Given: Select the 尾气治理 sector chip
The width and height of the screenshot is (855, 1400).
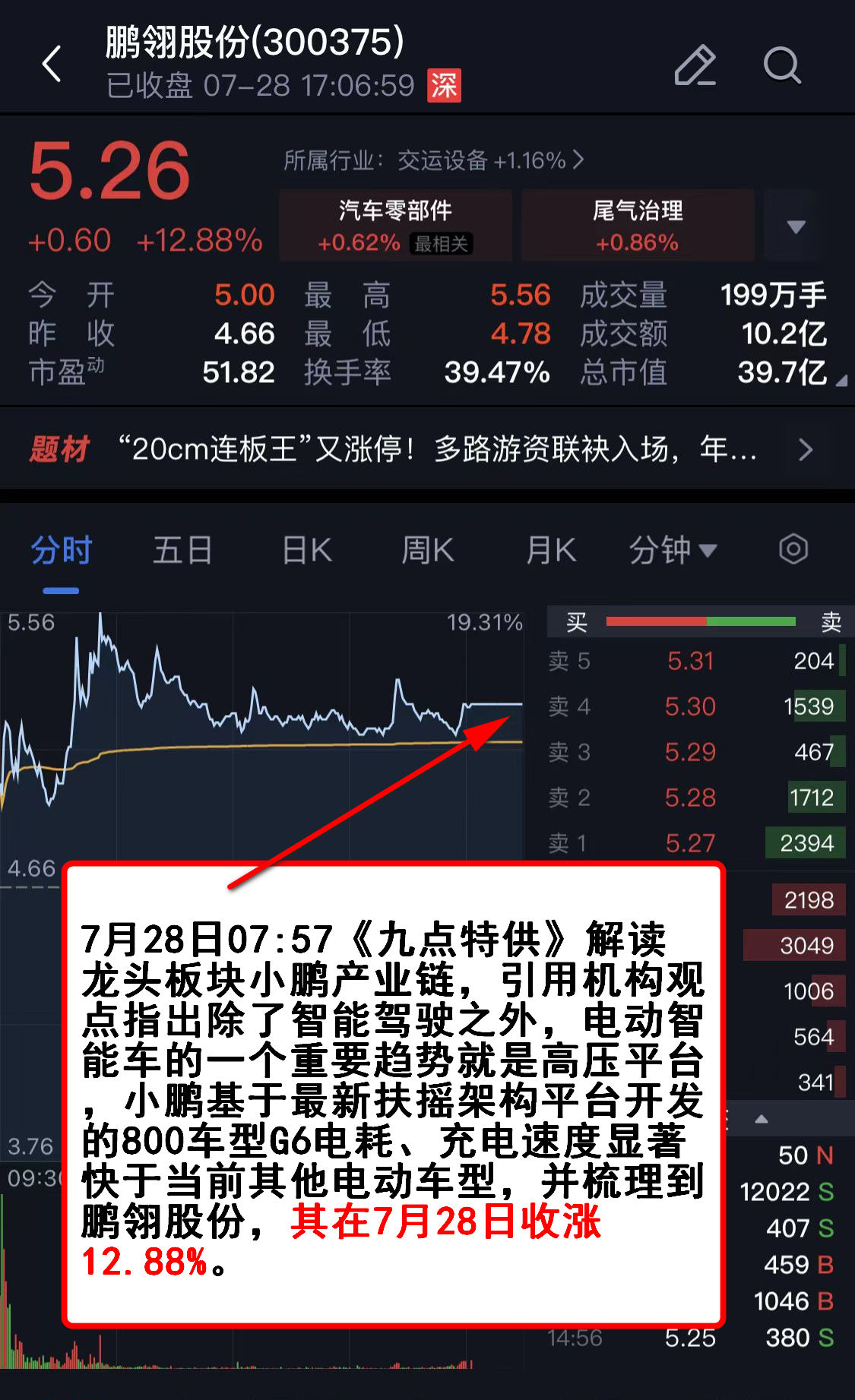Looking at the screenshot, I should point(638,225).
